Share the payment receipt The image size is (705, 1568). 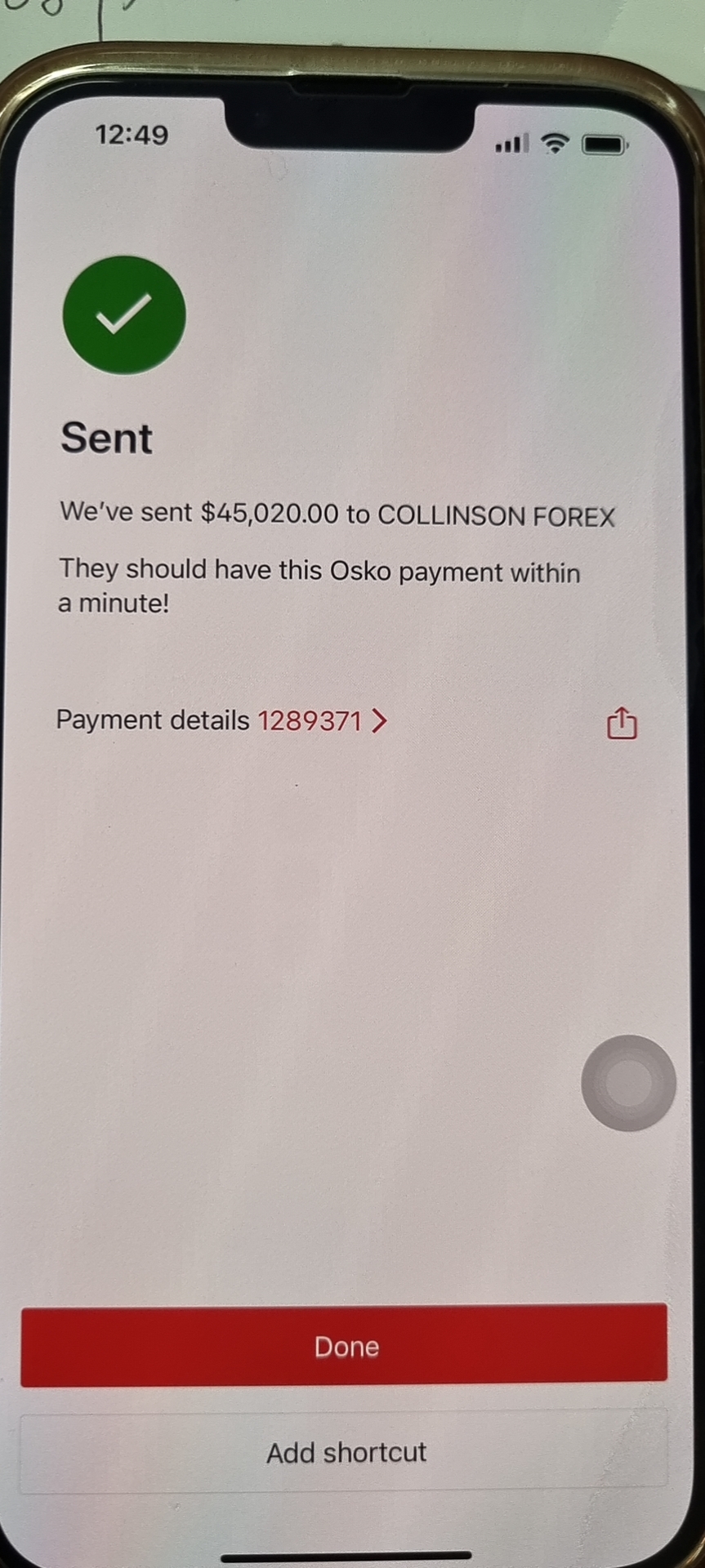622,723
